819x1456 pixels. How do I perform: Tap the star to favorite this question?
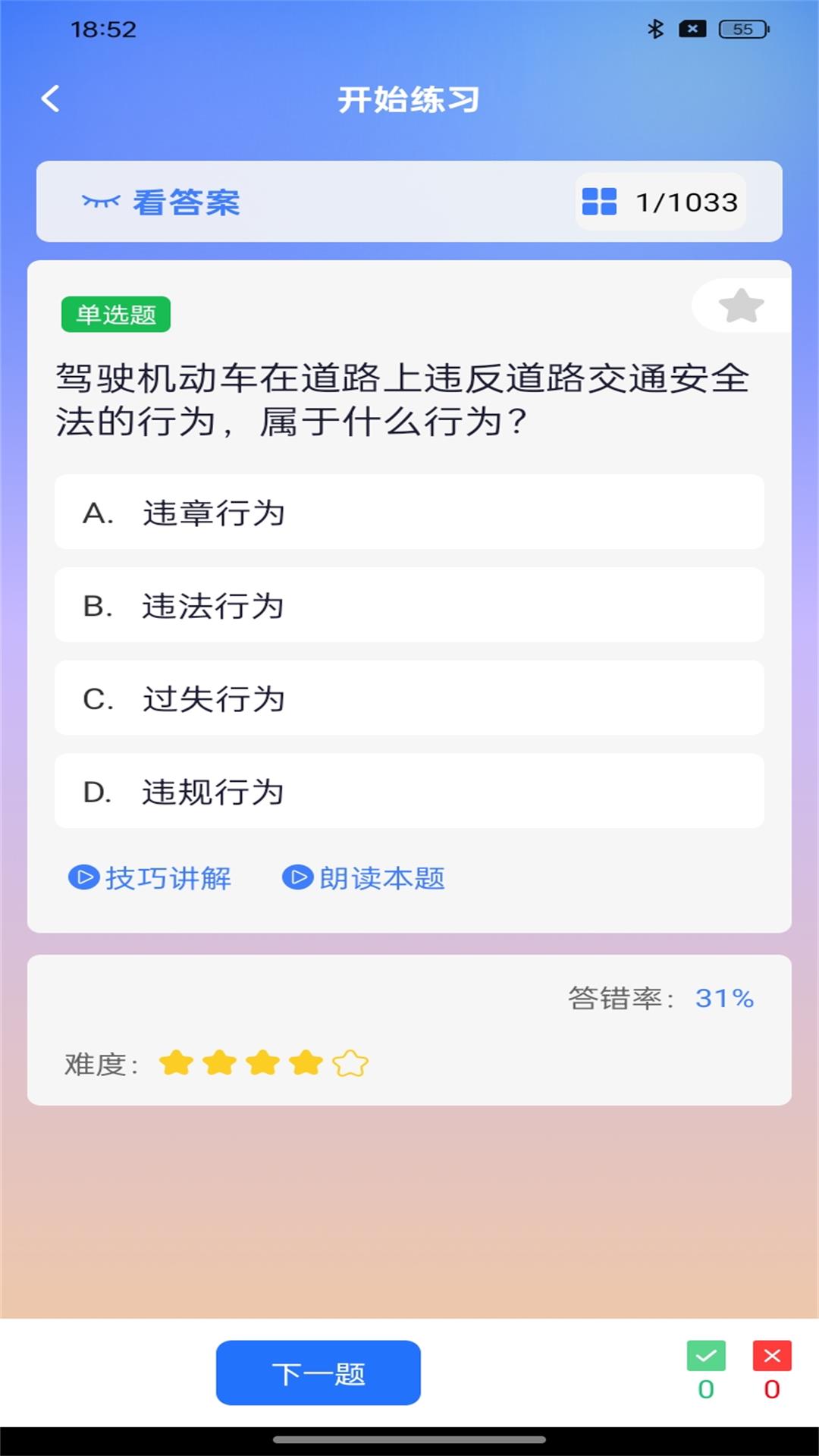(x=739, y=306)
